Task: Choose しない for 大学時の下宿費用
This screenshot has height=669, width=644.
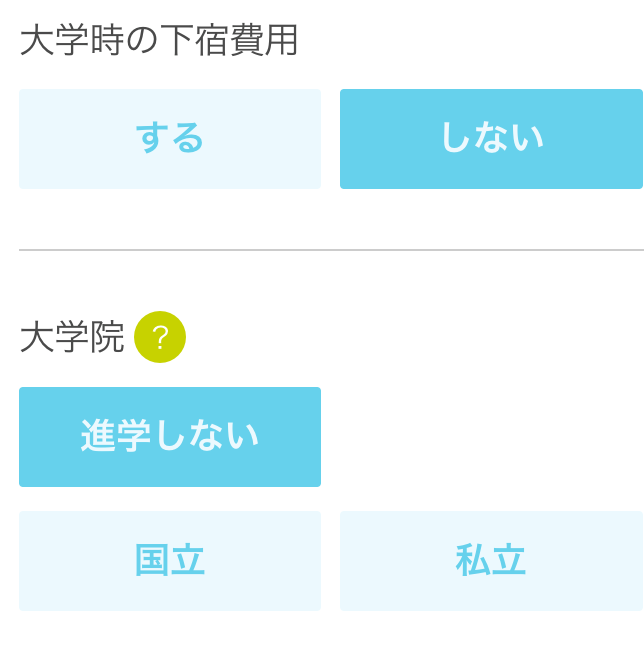Action: point(491,139)
